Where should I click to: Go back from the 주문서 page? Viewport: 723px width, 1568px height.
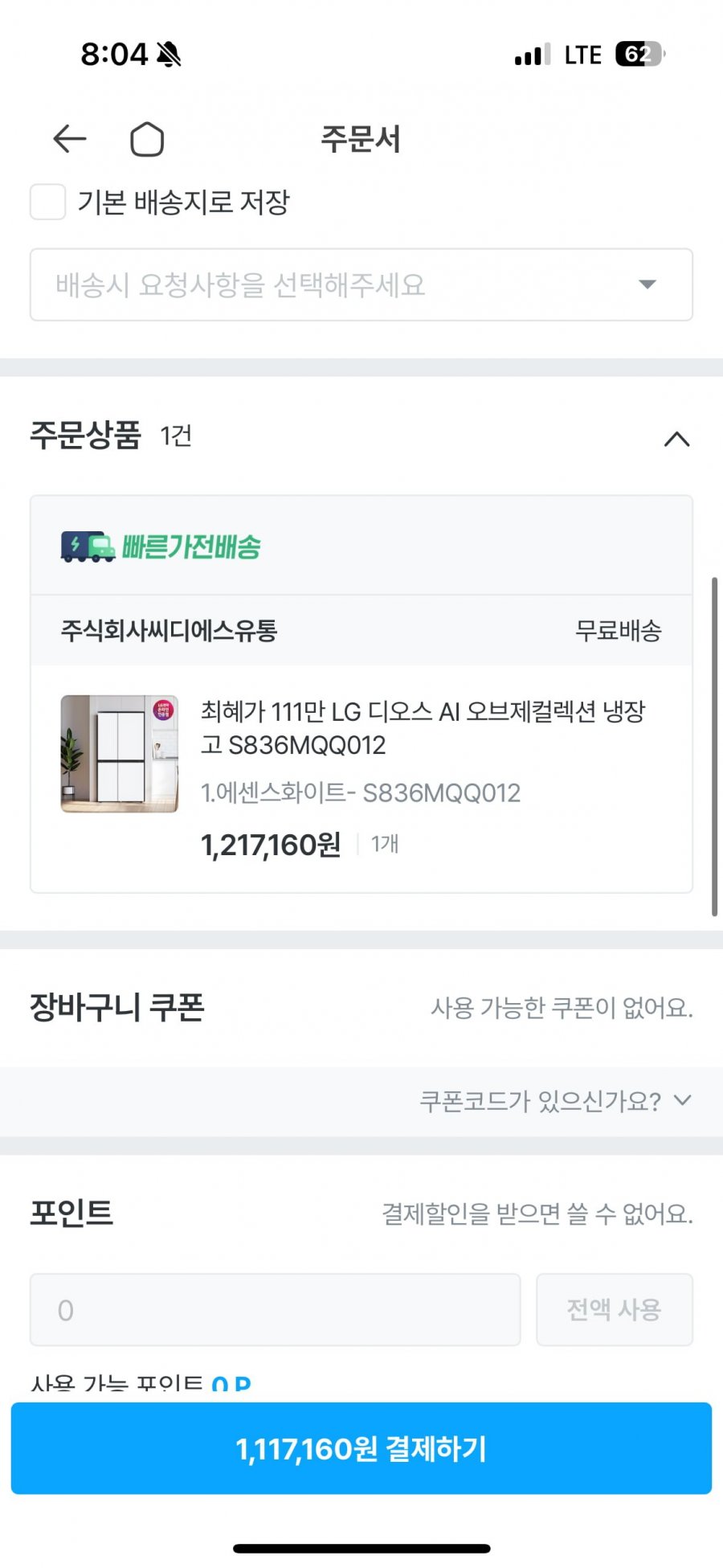[x=70, y=139]
